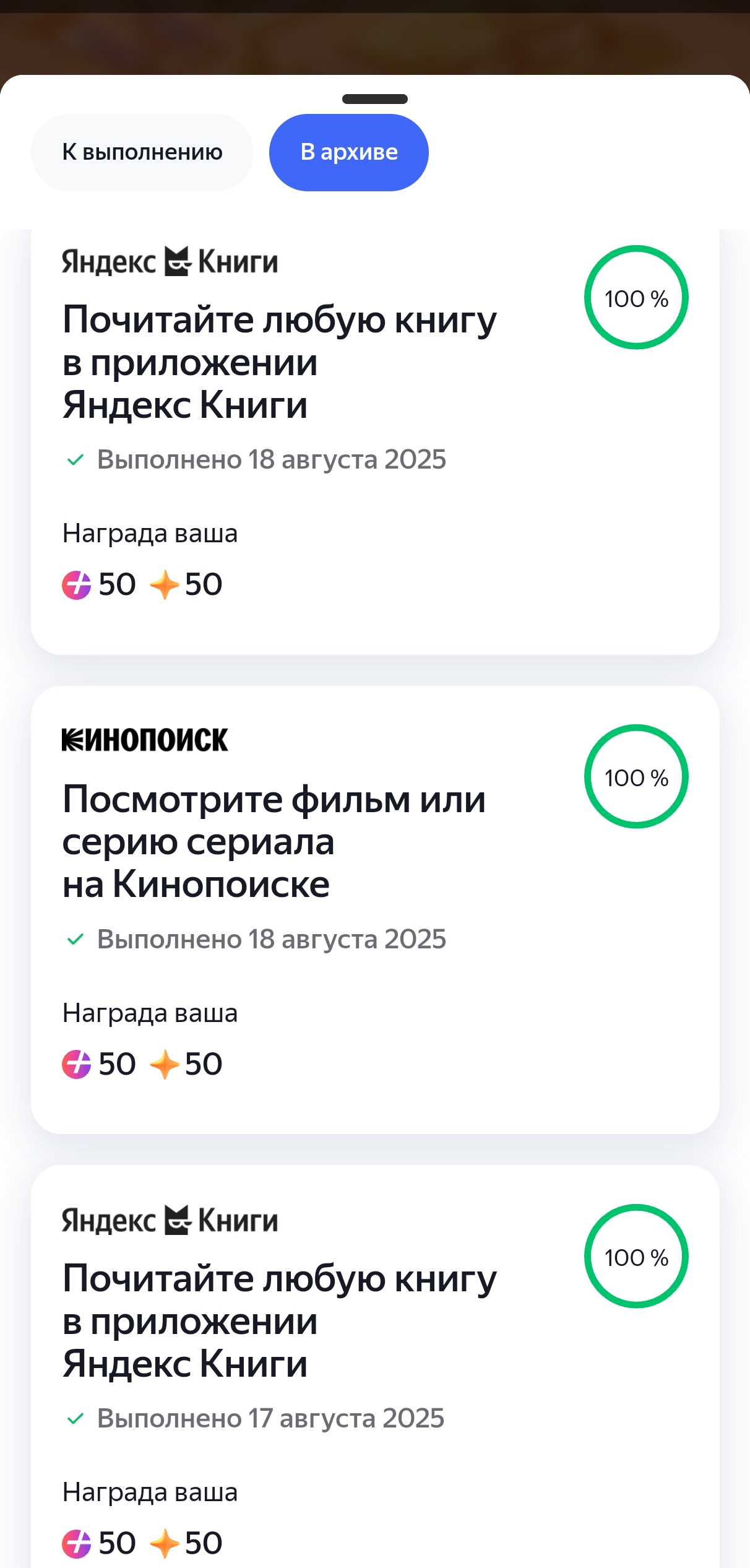Viewport: 750px width, 1568px height.
Task: Click Награда ваша label on the first card
Action: pos(150,533)
